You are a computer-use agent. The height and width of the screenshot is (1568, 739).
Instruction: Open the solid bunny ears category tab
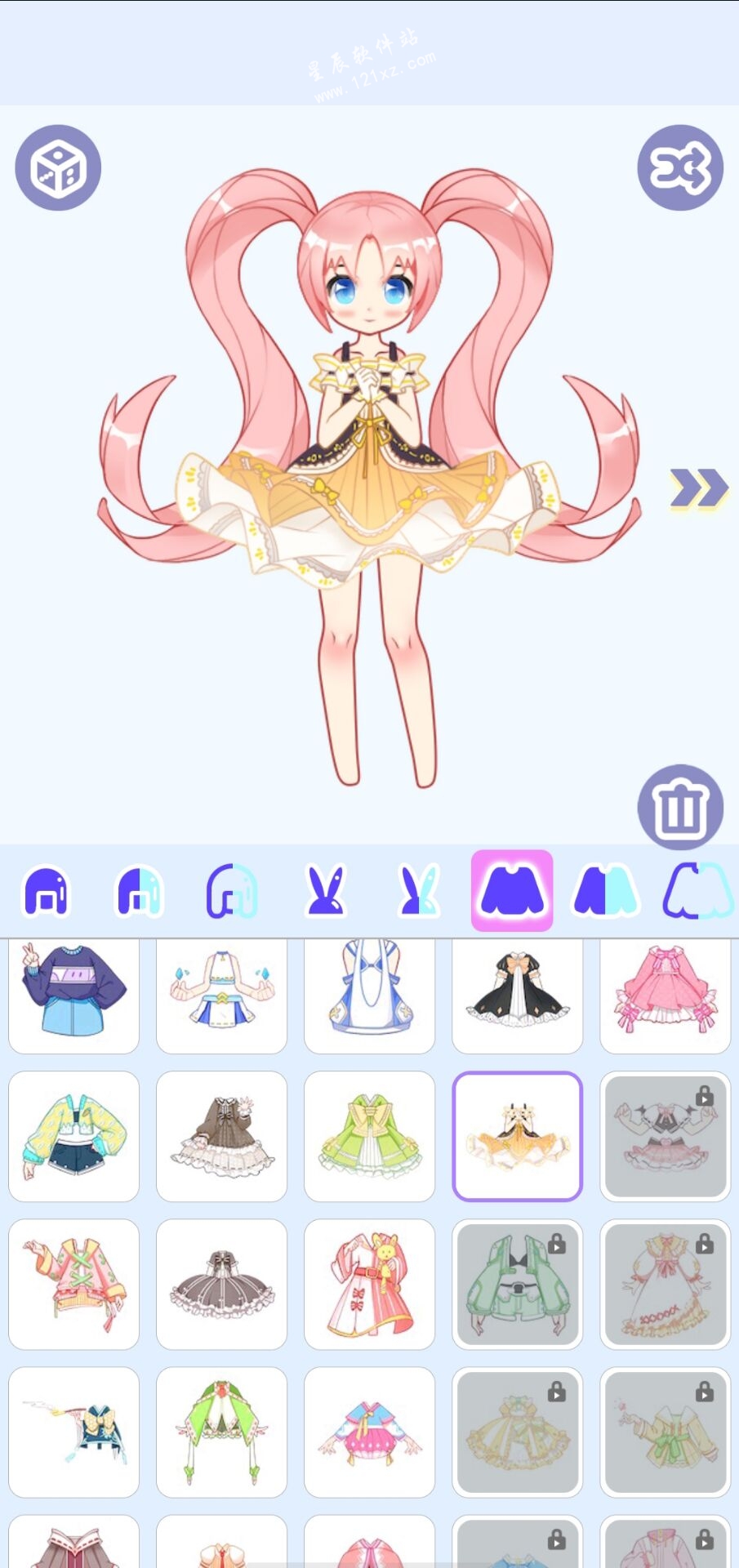pos(325,891)
